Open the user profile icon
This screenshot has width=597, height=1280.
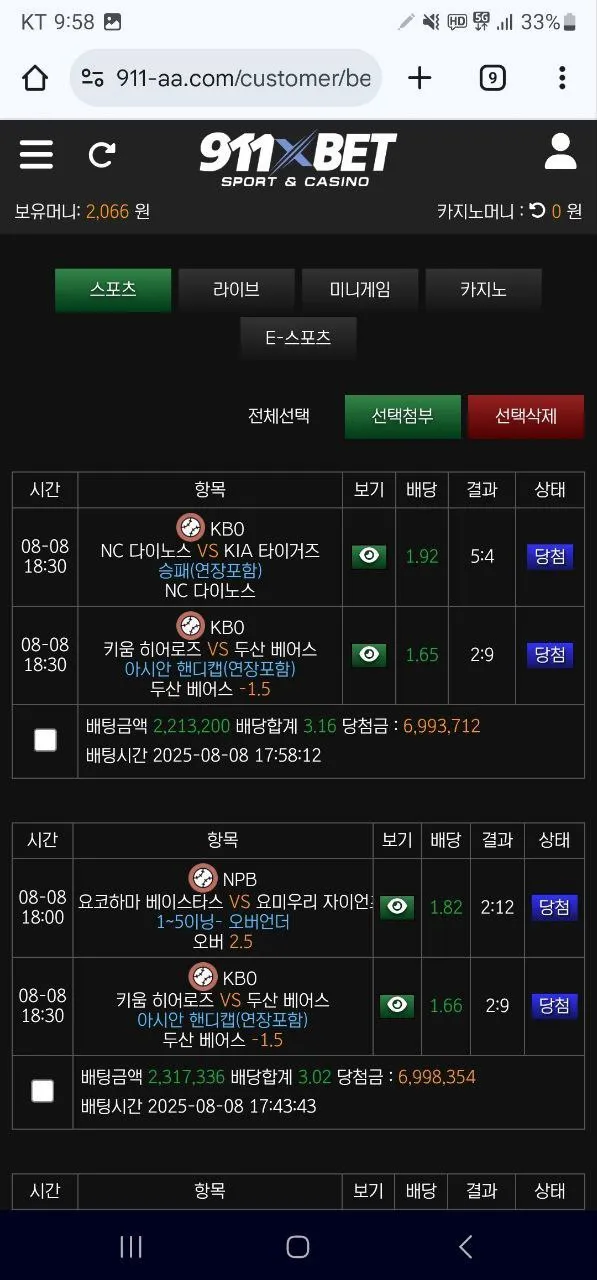pos(561,152)
